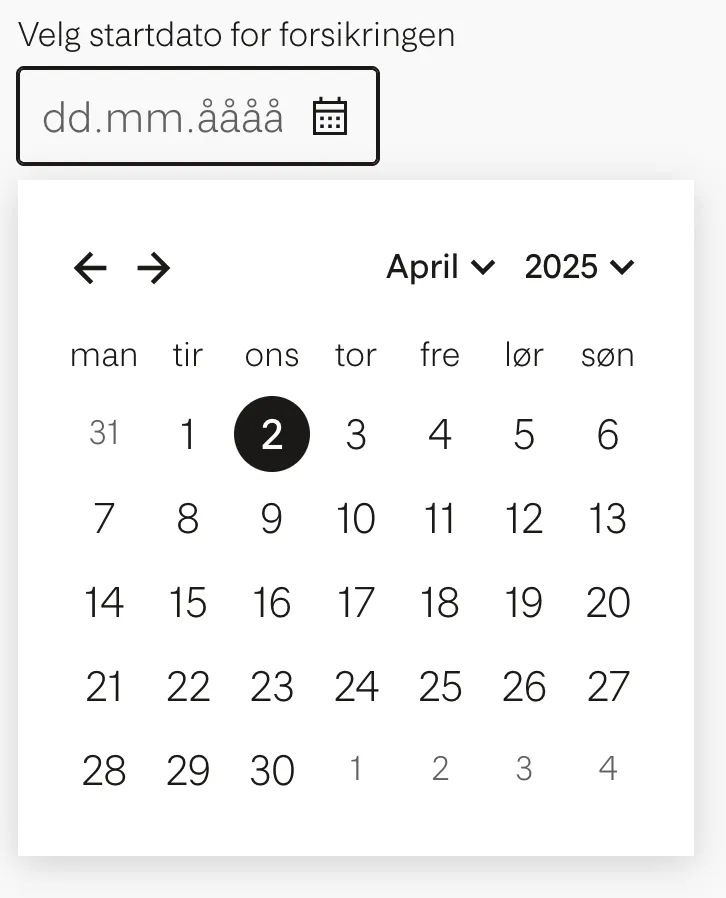The width and height of the screenshot is (726, 898).
Task: Open the 2025 year dropdown
Action: (579, 267)
